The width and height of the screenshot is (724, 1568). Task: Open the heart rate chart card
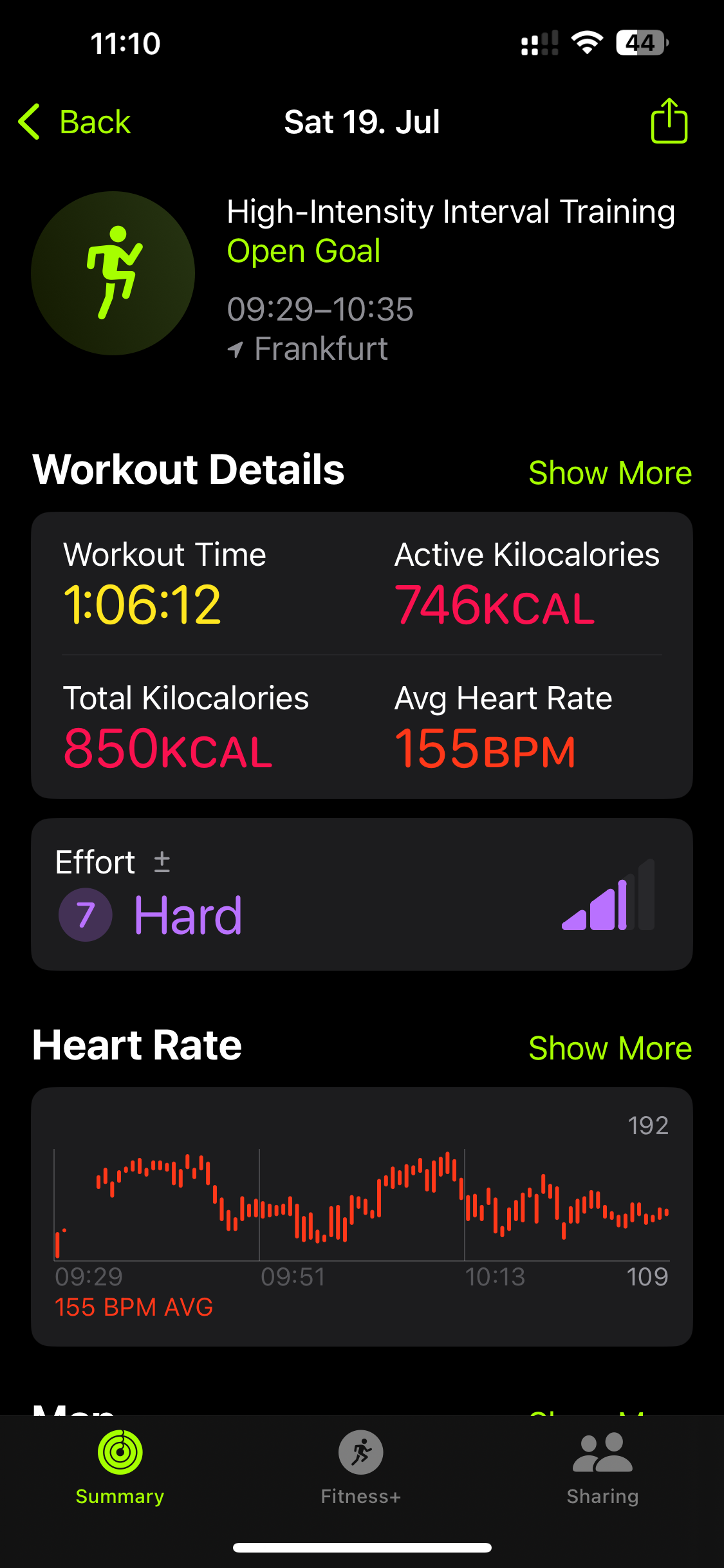pos(362,1217)
